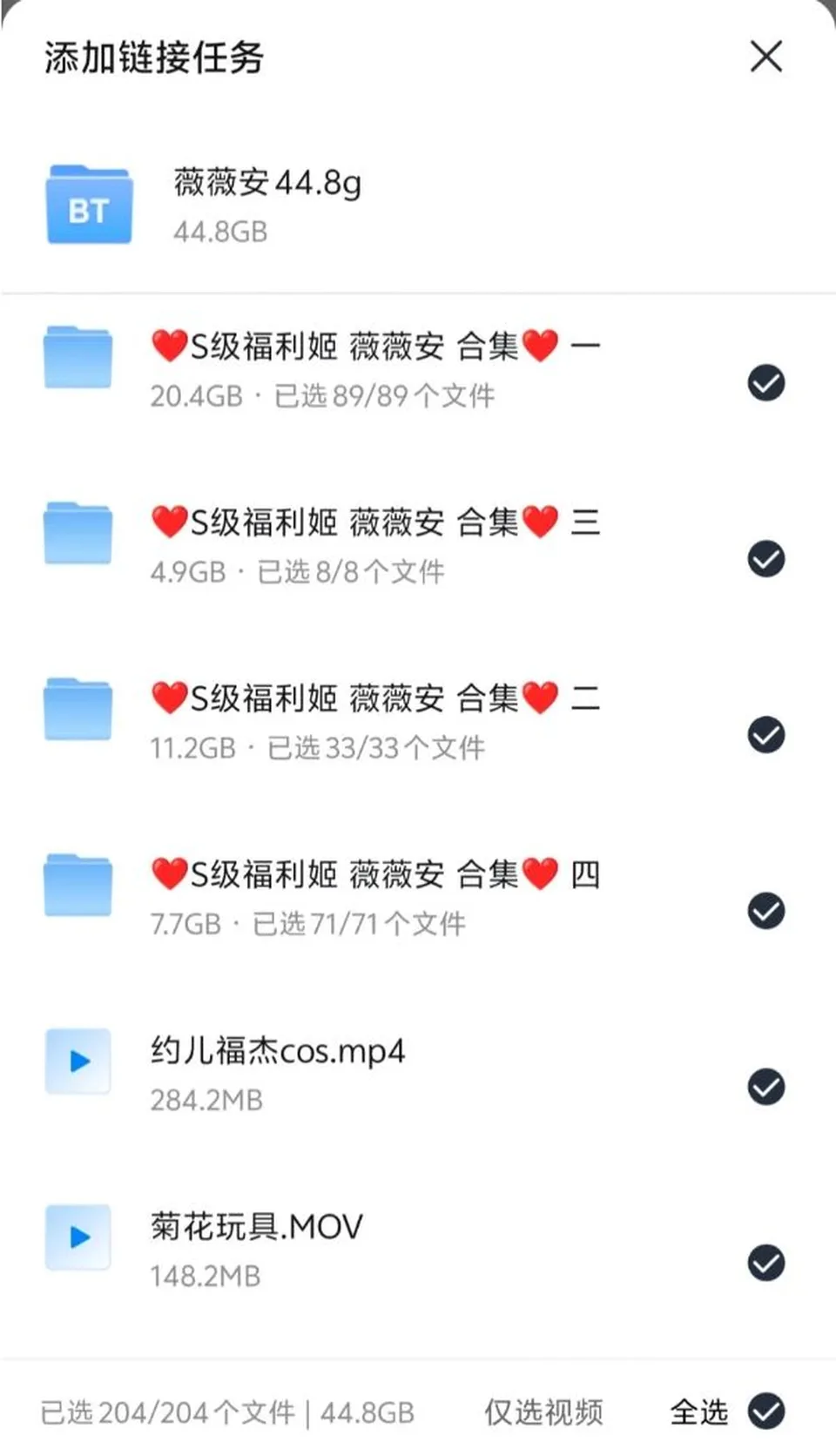Uncheck the 合集 一 folder (20.4GB)

766,383
